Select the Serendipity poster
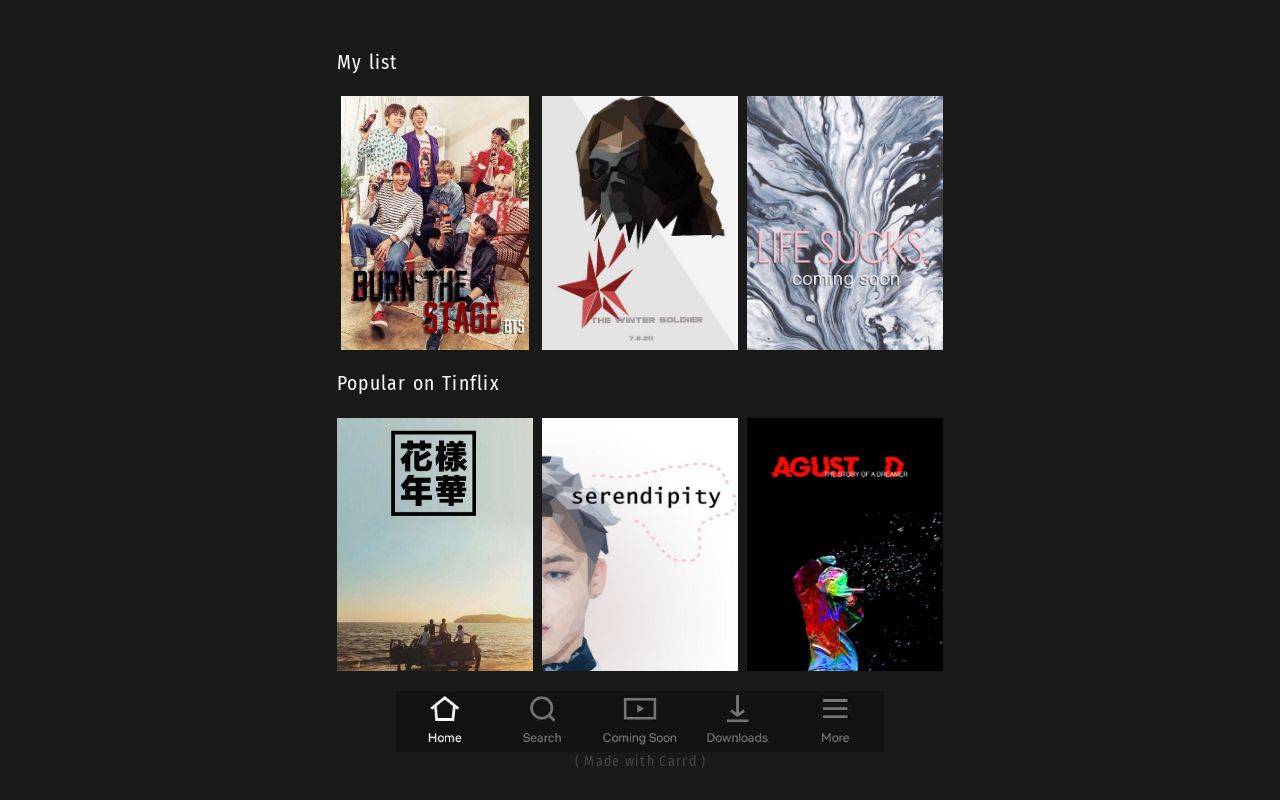The width and height of the screenshot is (1280, 800). point(640,544)
